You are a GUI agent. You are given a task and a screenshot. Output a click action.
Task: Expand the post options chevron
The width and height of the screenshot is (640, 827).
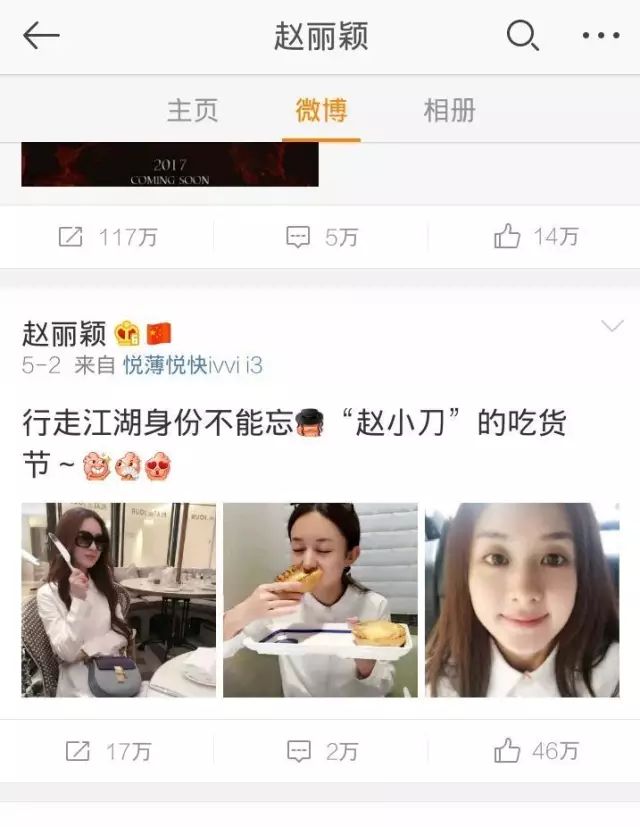click(610, 326)
